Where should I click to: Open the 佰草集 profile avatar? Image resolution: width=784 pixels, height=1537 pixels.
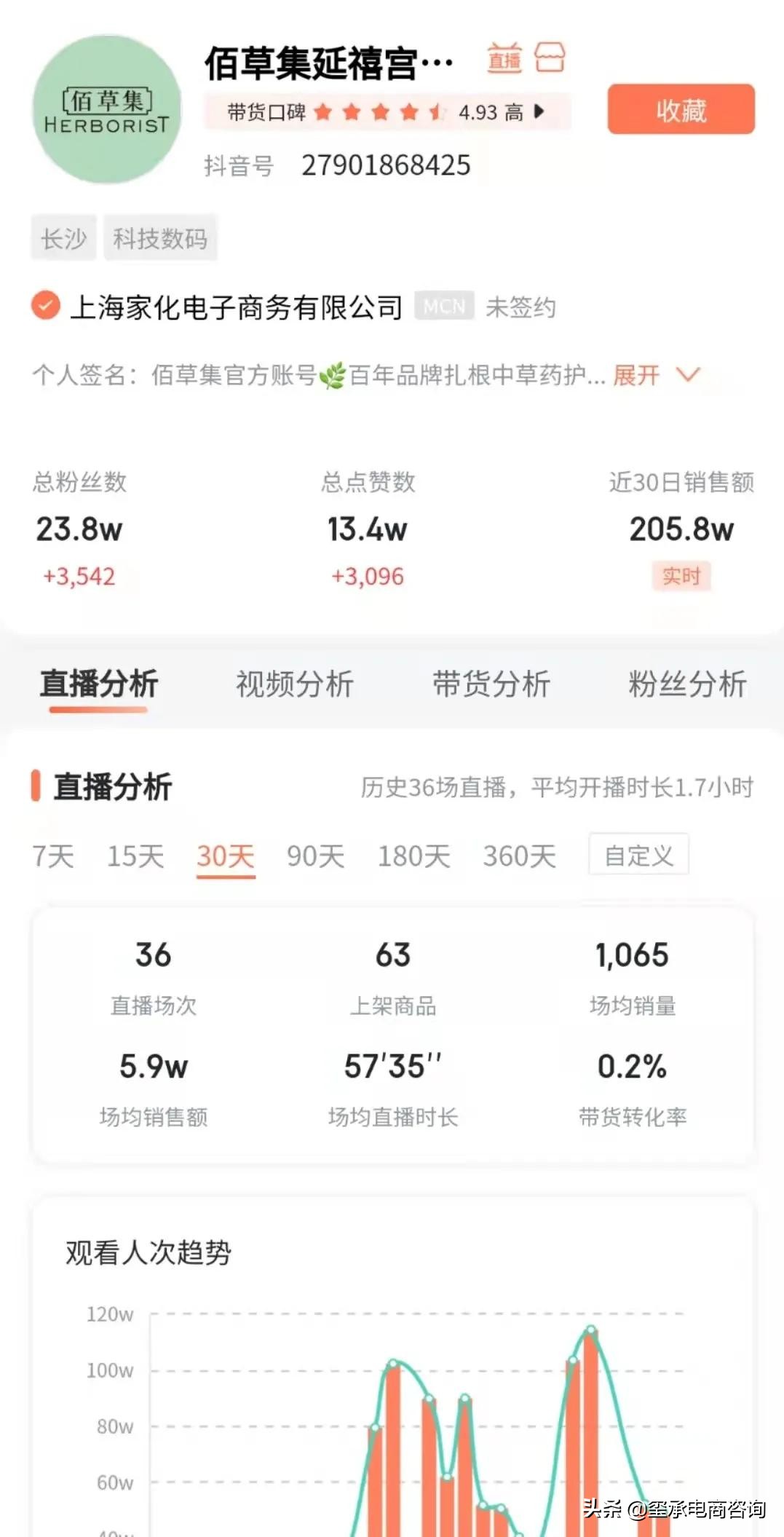107,109
